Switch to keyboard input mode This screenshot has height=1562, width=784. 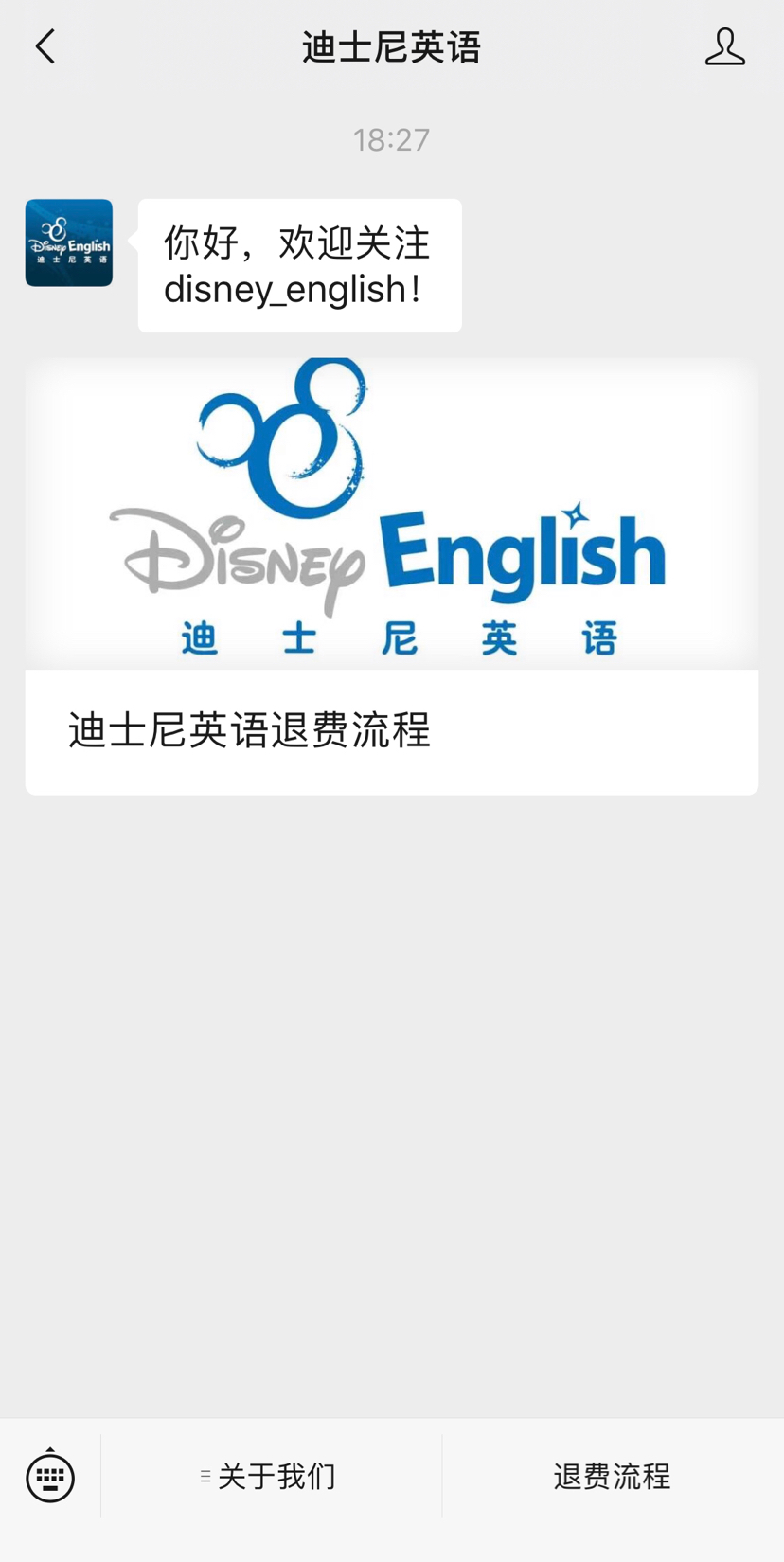pyautogui.click(x=50, y=1475)
